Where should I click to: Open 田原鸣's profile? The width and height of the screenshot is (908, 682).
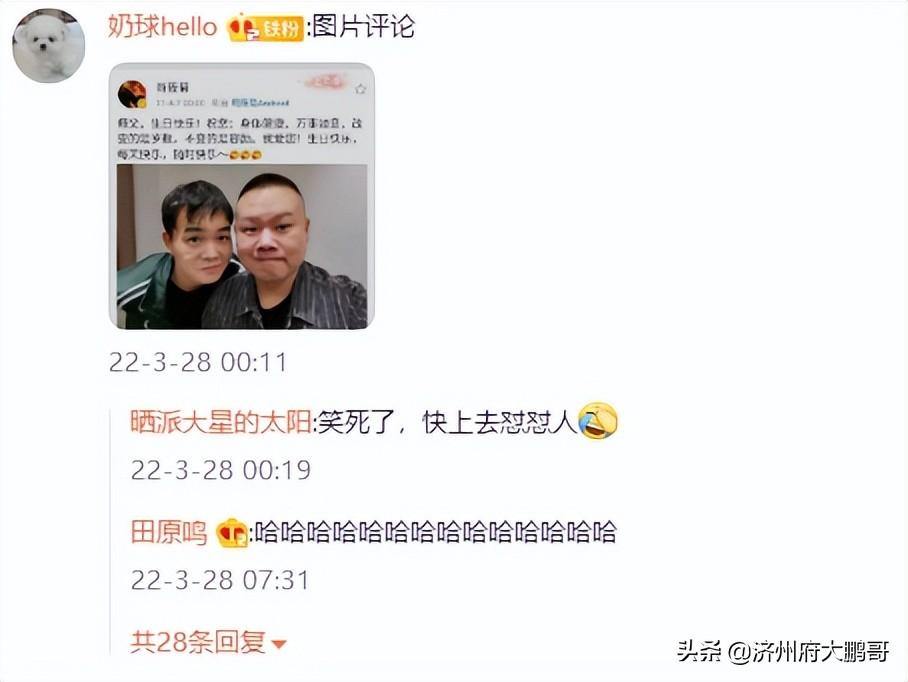tap(169, 533)
